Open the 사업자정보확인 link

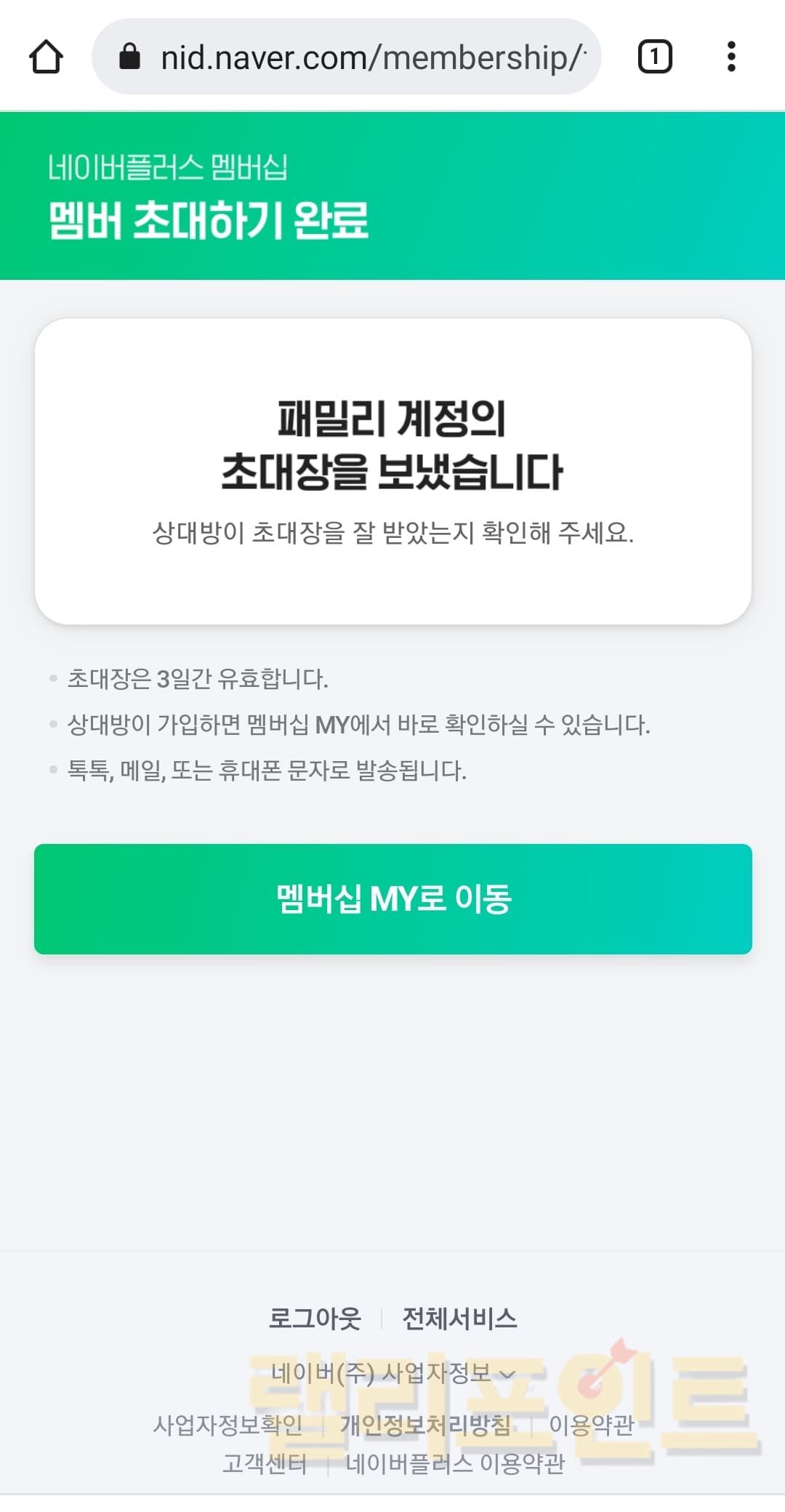coord(228,1425)
